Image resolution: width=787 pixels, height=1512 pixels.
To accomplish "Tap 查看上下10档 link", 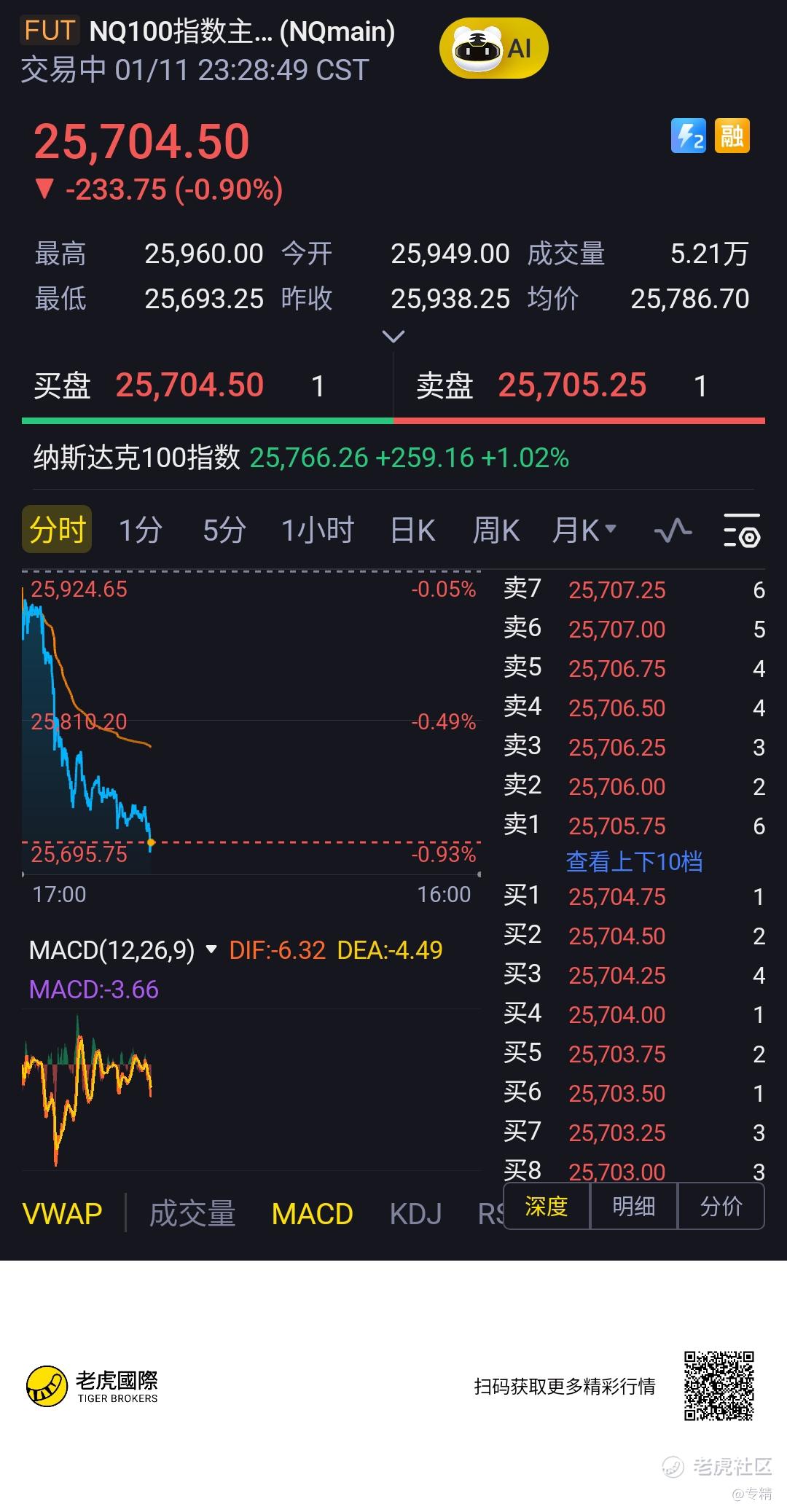I will point(634,861).
